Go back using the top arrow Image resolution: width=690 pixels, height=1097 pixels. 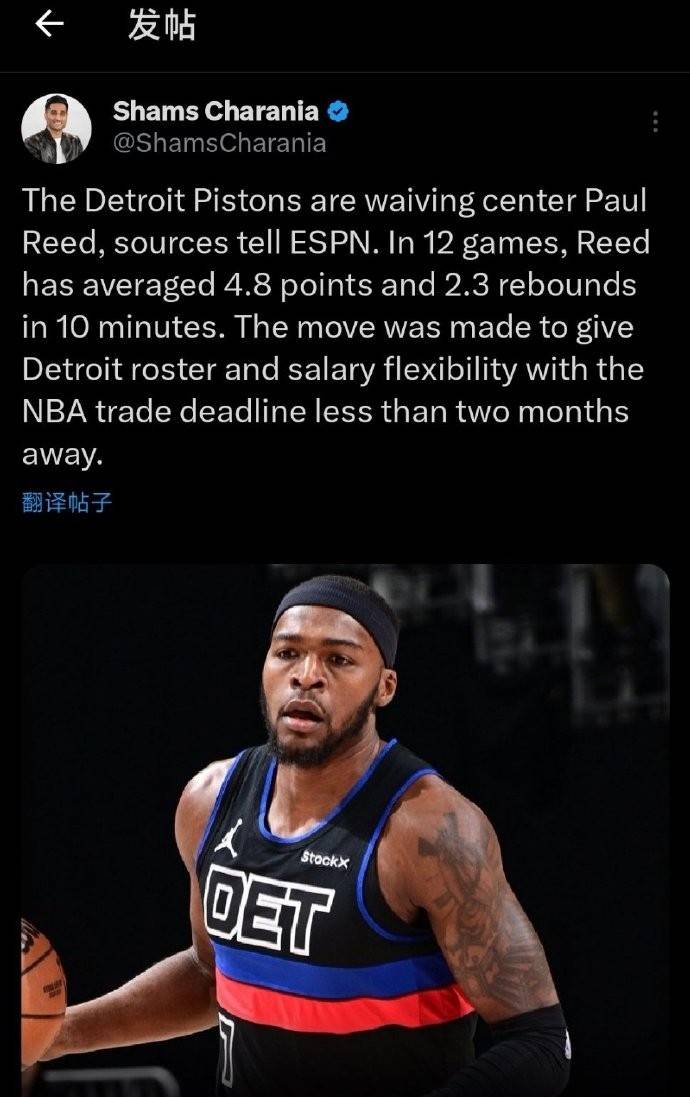(49, 25)
